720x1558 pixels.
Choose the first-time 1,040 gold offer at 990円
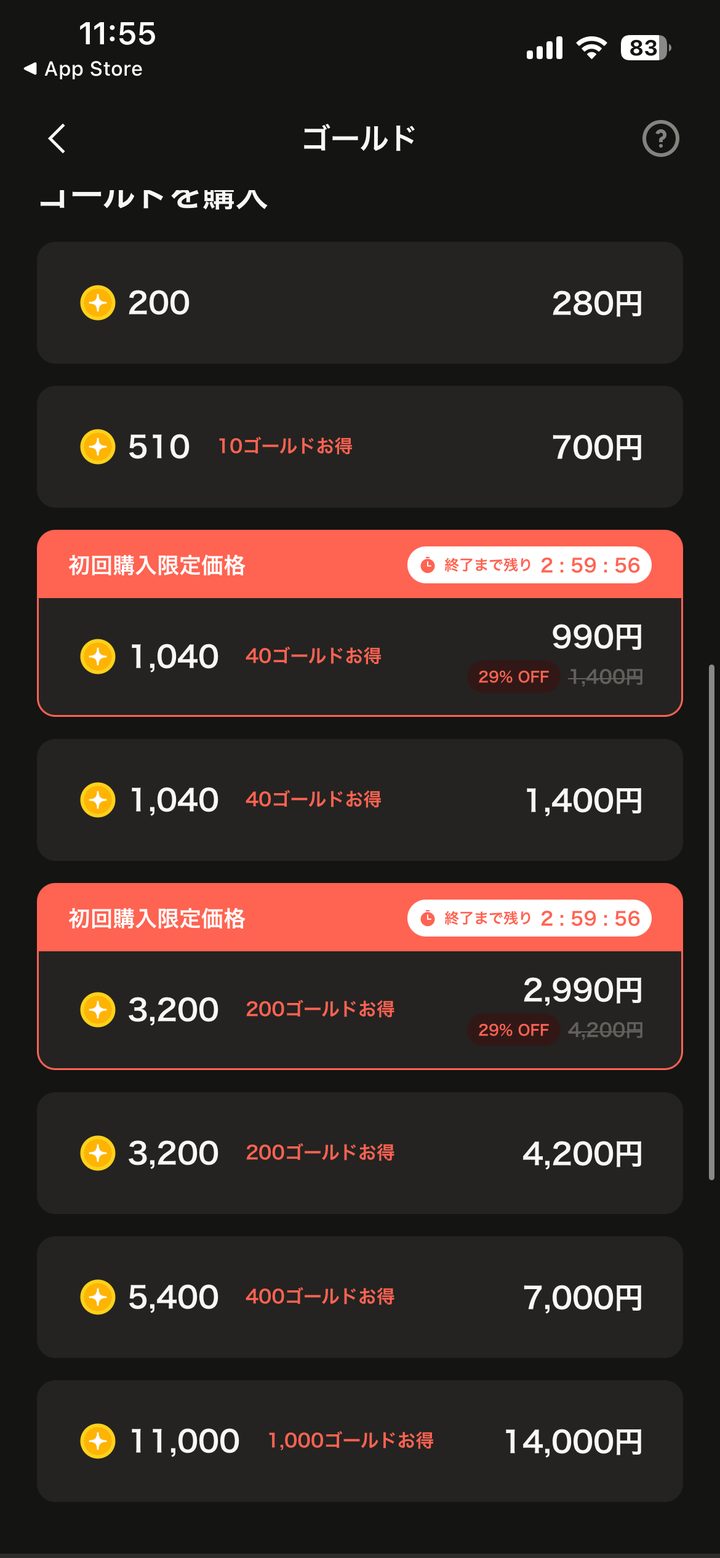pyautogui.click(x=360, y=623)
